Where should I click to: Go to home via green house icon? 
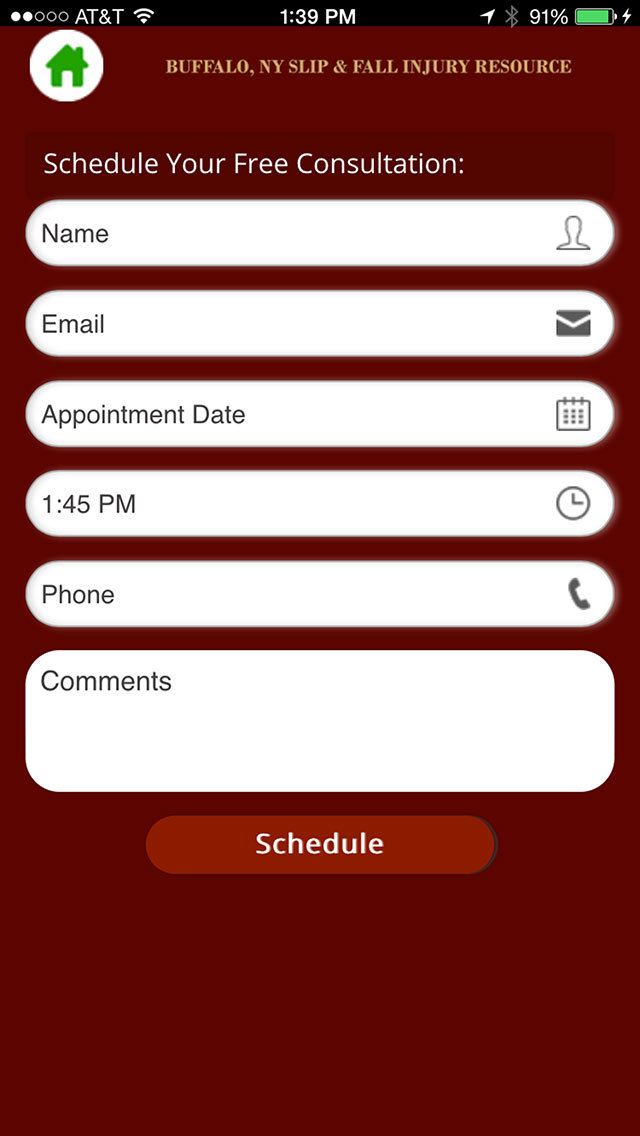[x=67, y=66]
